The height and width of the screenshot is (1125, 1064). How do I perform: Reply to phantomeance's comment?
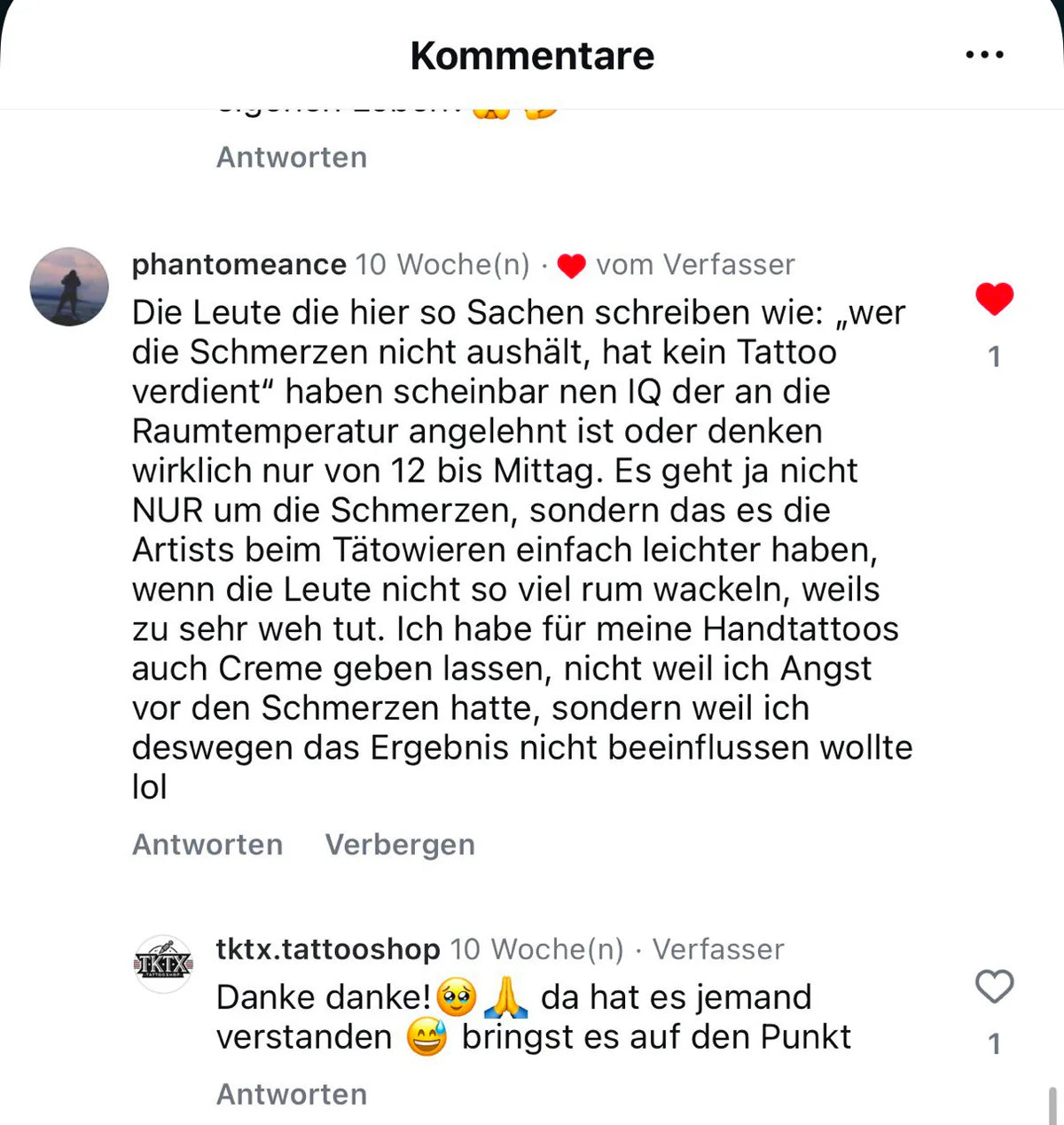coord(207,845)
